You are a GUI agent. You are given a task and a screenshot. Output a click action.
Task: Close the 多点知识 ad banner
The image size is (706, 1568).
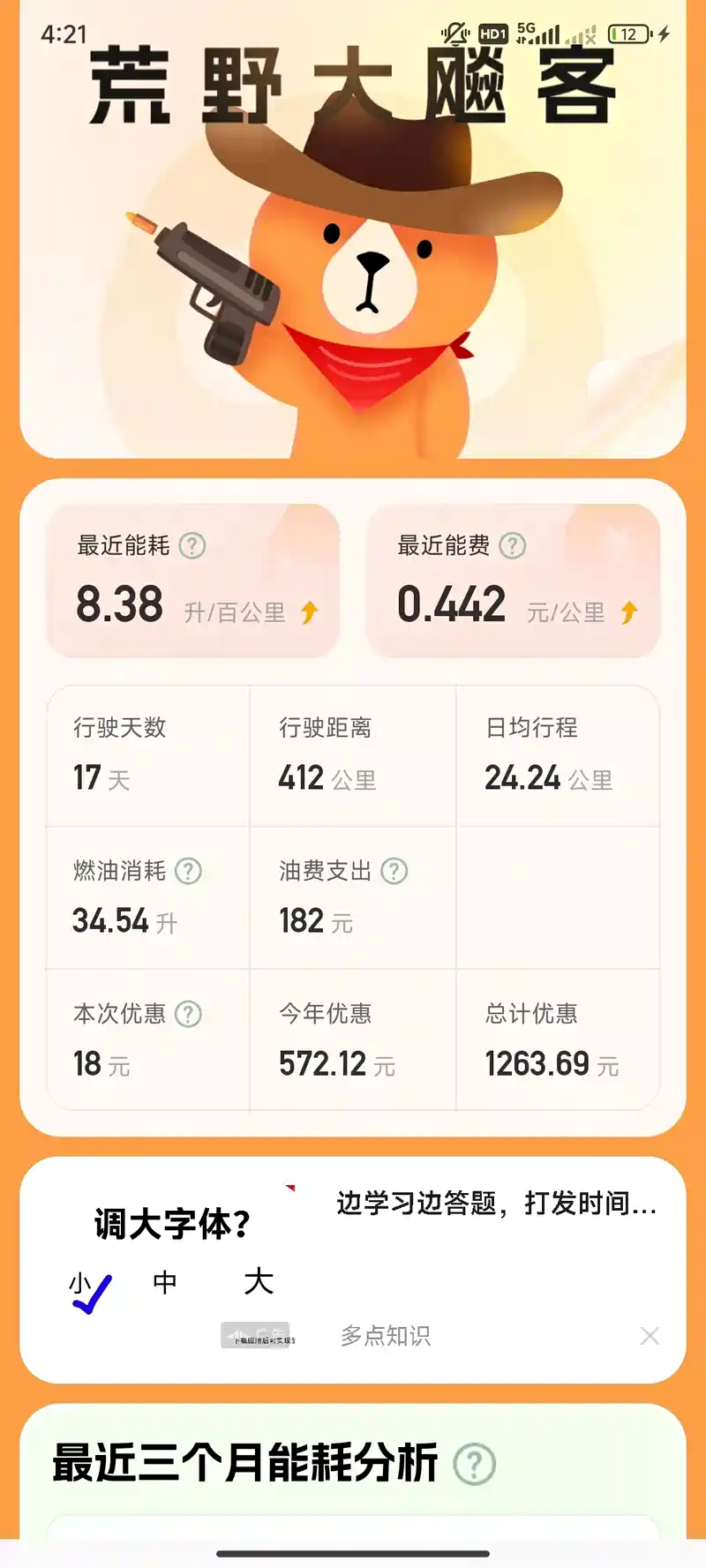click(x=650, y=1336)
